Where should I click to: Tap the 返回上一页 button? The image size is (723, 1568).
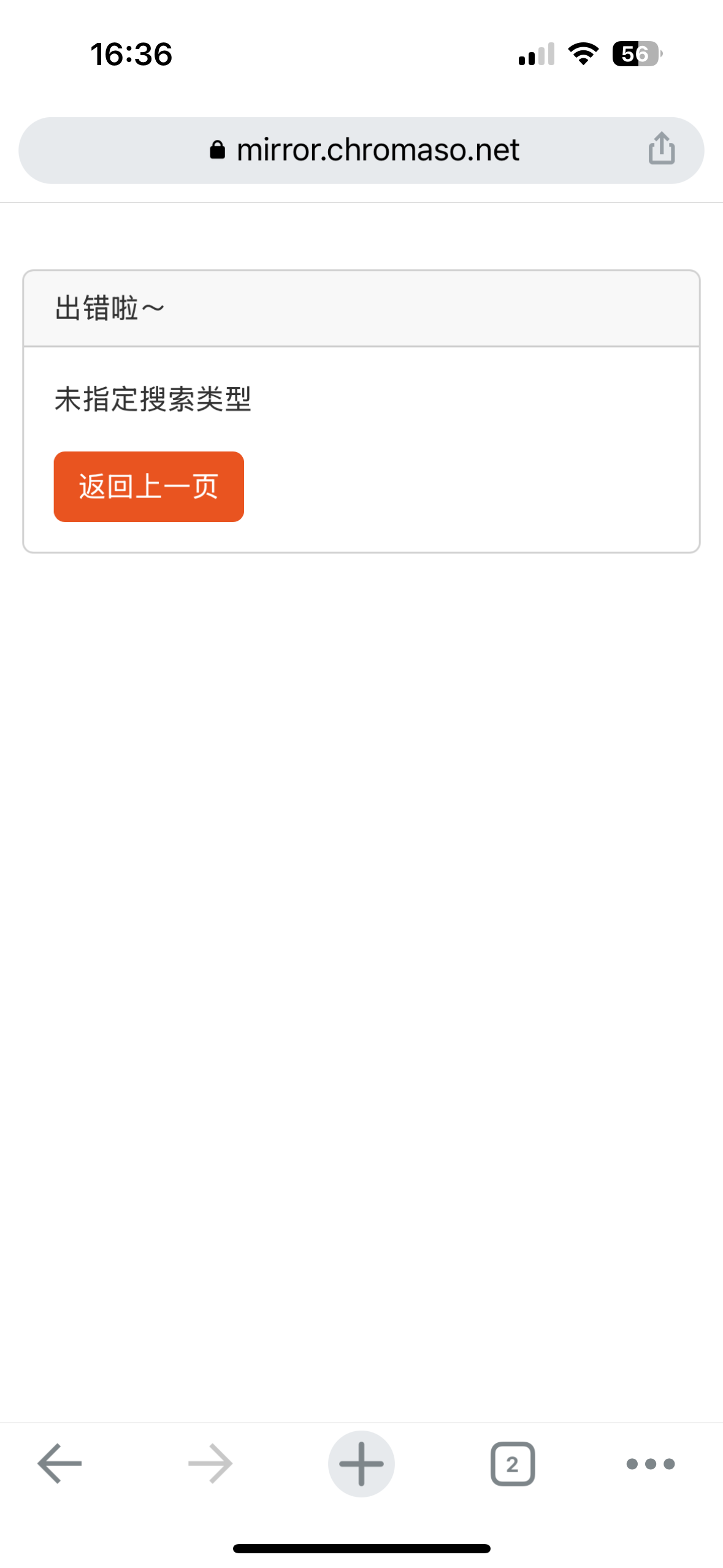pos(148,486)
